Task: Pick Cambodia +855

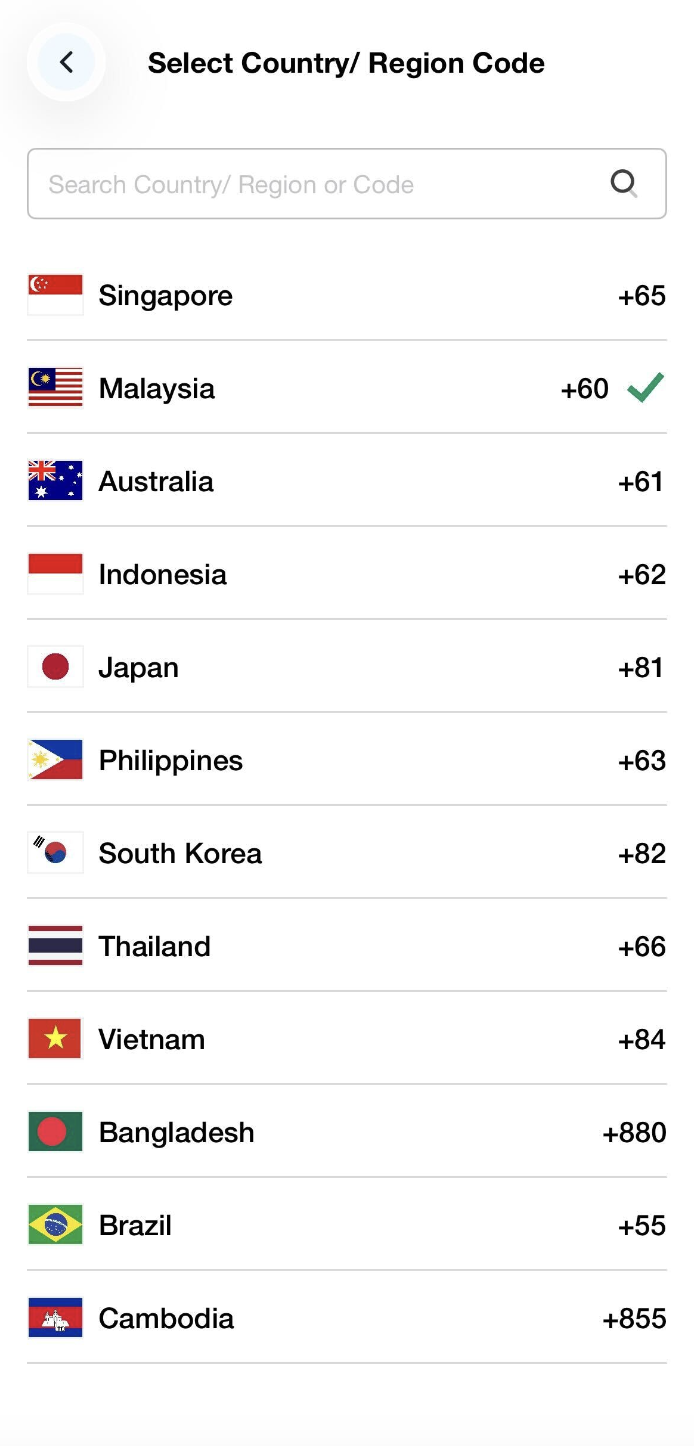Action: [x=346, y=1318]
